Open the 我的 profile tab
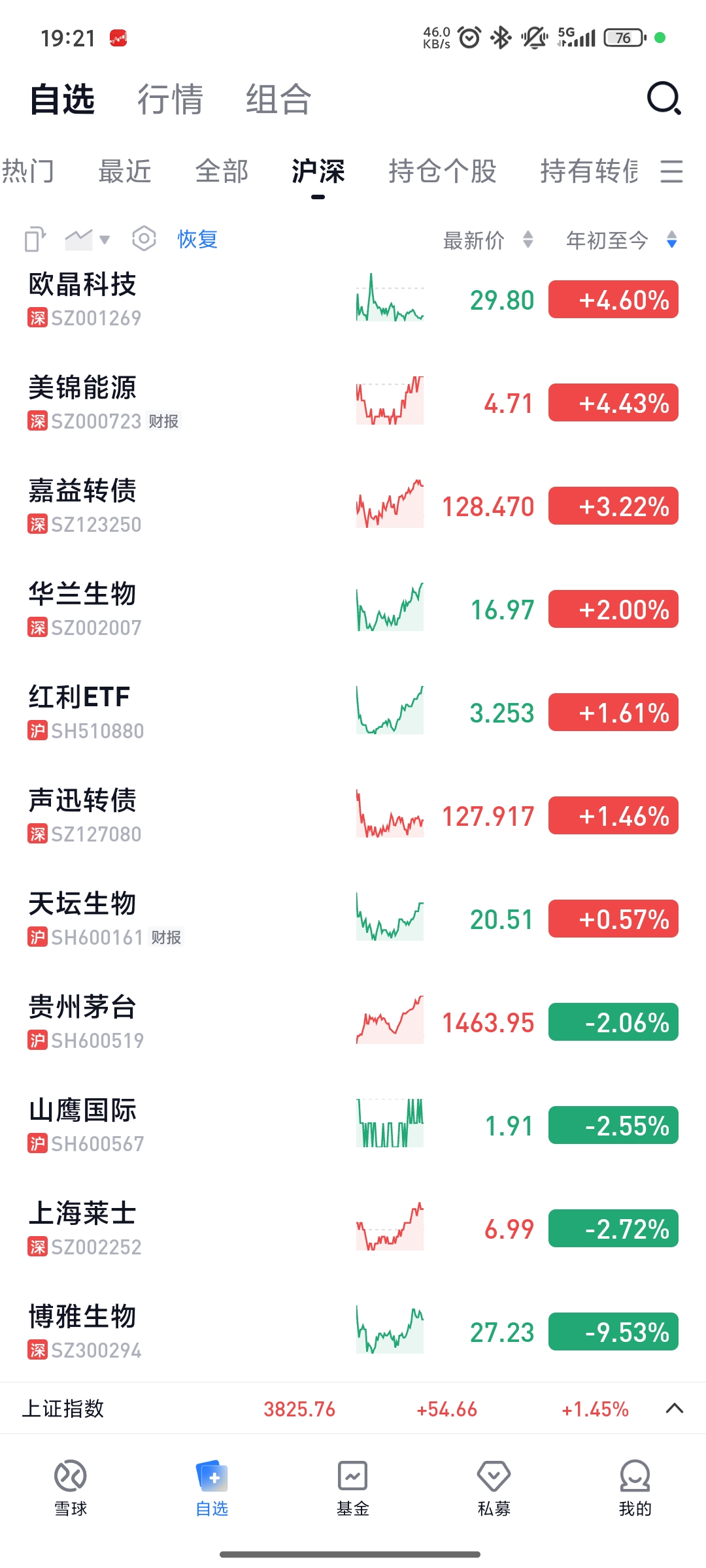This screenshot has width=706, height=1568. (635, 1488)
